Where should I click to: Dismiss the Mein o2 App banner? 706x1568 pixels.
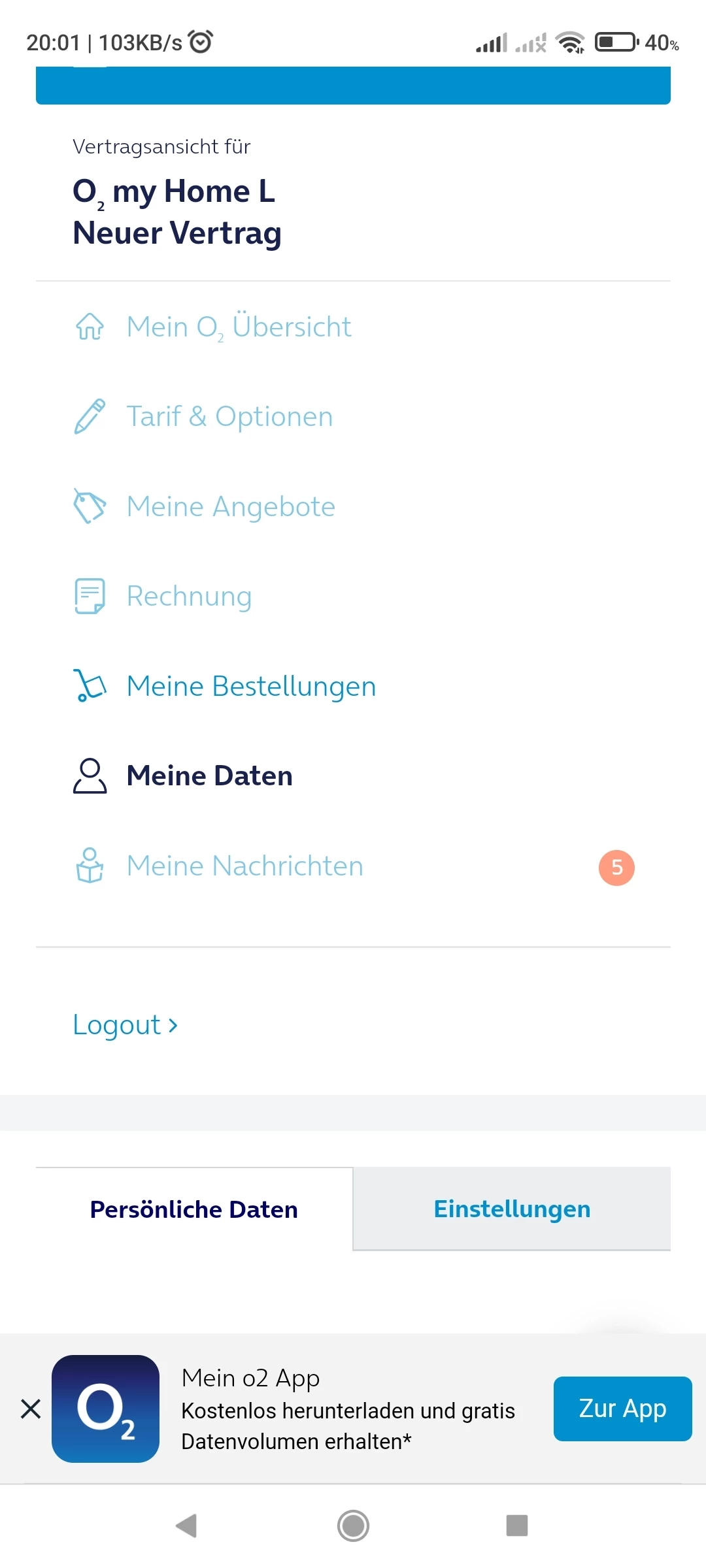tap(31, 1409)
